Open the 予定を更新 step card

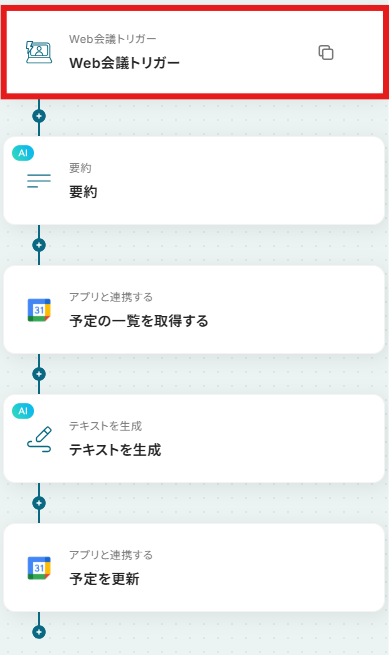pyautogui.click(x=194, y=568)
